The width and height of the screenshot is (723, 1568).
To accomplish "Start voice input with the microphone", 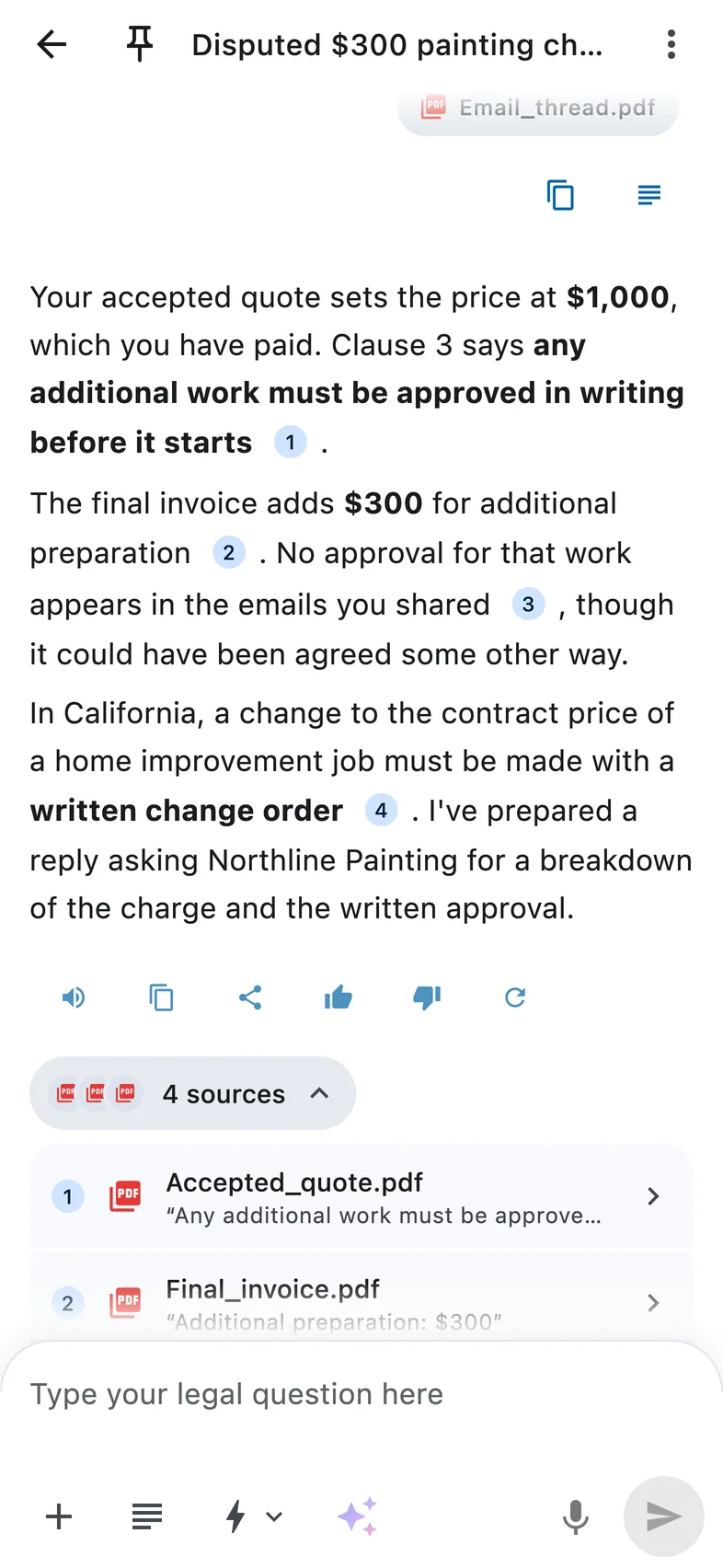I will [x=576, y=1516].
